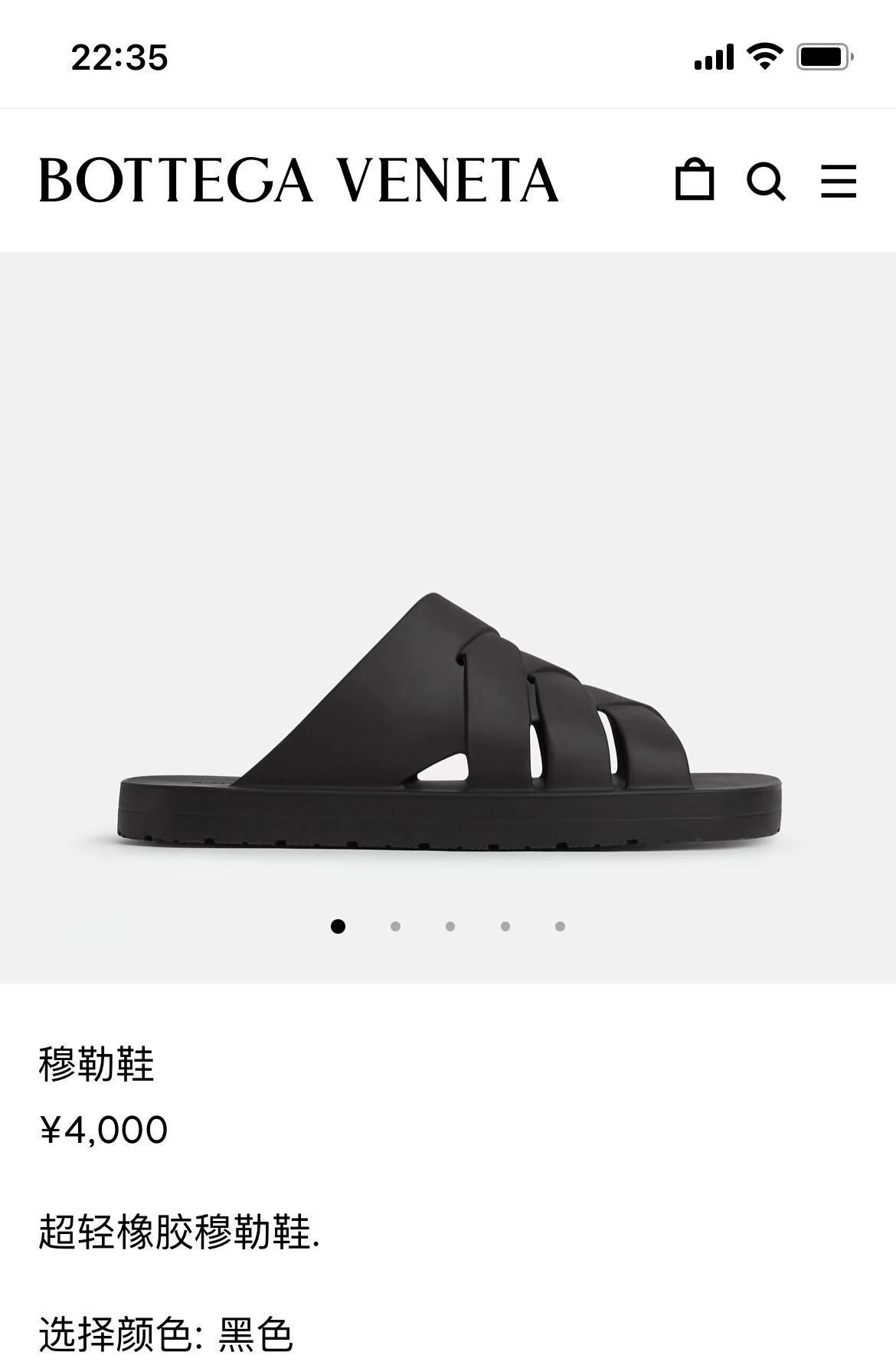View the black slide sandal product photo
896x1365 pixels.
click(x=450, y=720)
